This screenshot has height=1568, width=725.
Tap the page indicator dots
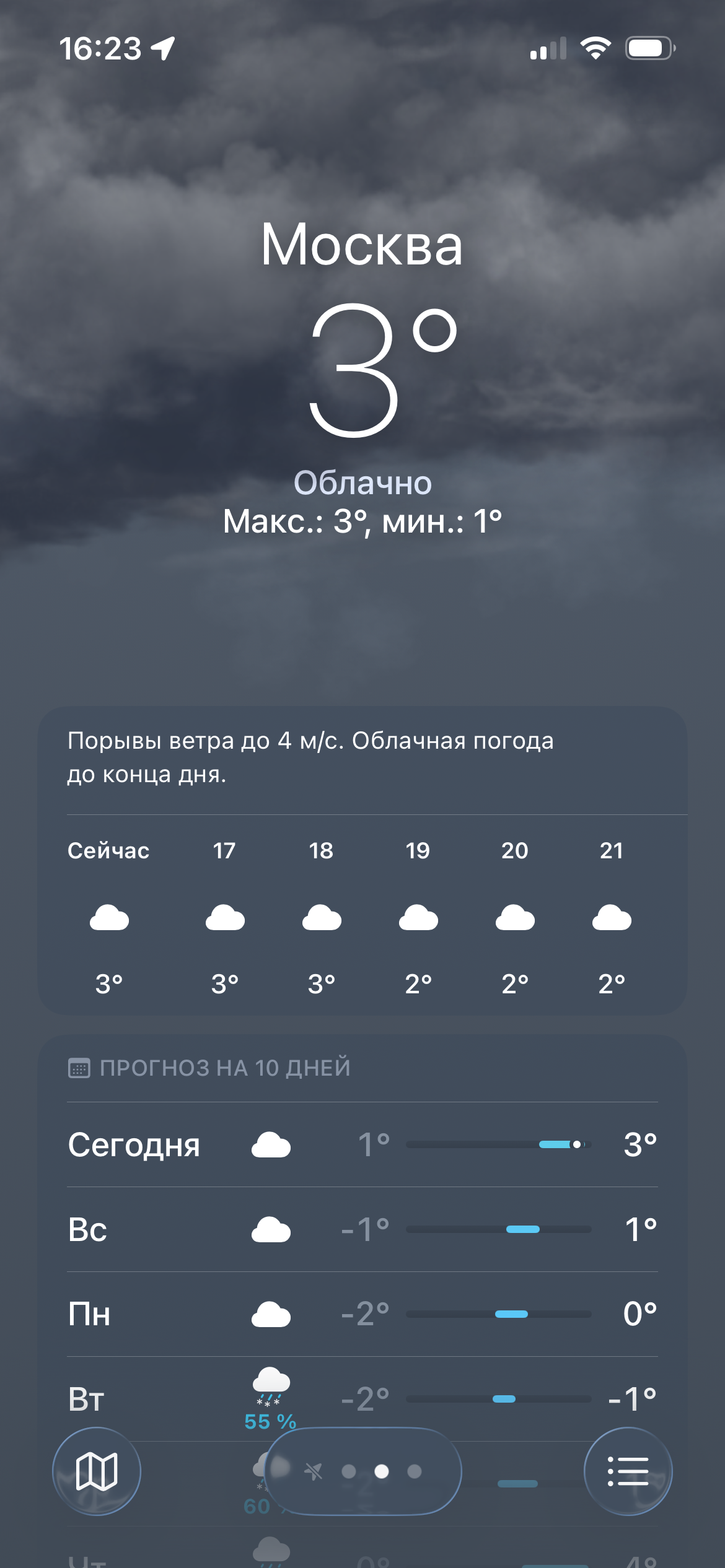(380, 1471)
